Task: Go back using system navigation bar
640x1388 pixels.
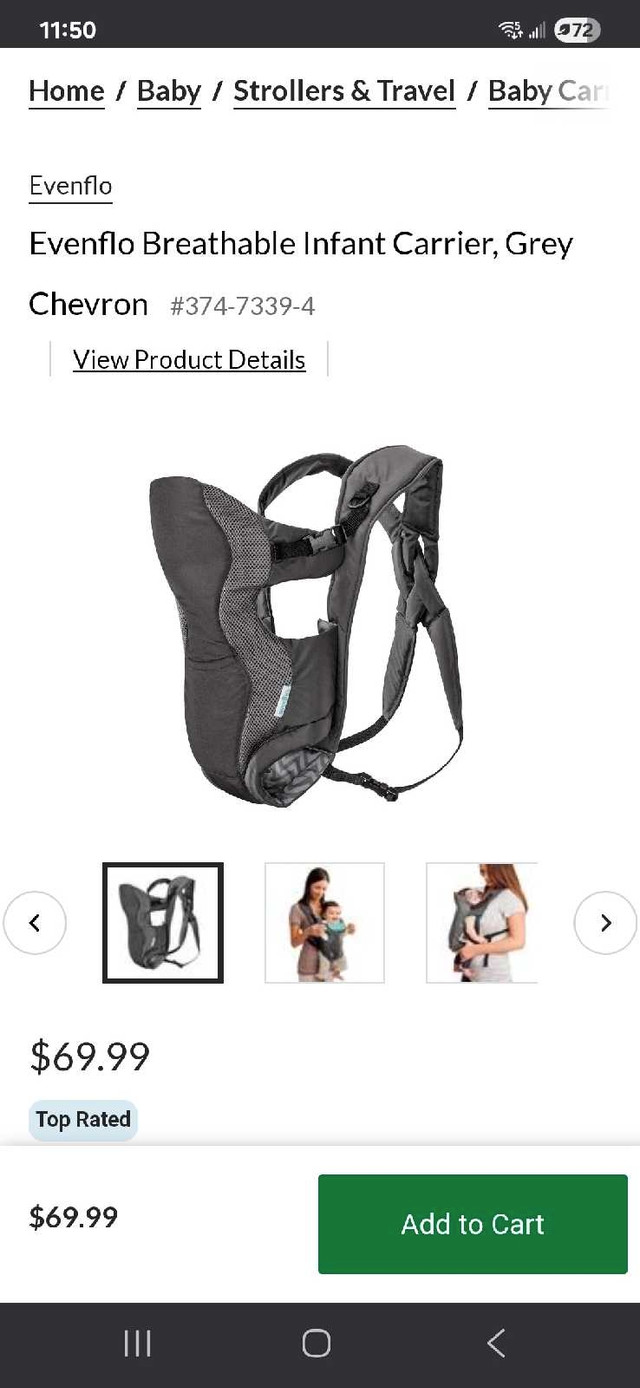Action: 496,1343
